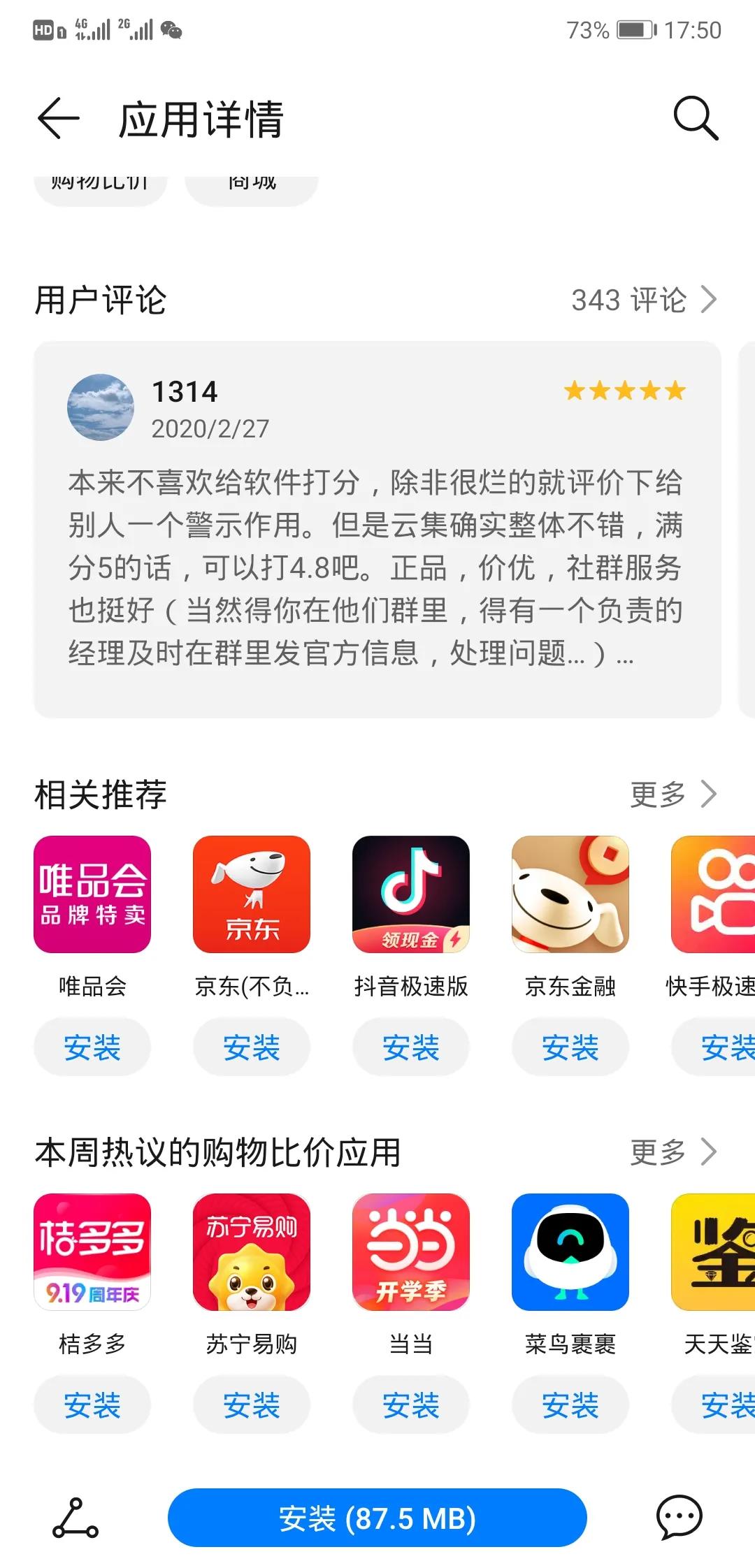This screenshot has height=1568, width=755.
Task: Share this app via the share icon
Action: pos(75,1518)
